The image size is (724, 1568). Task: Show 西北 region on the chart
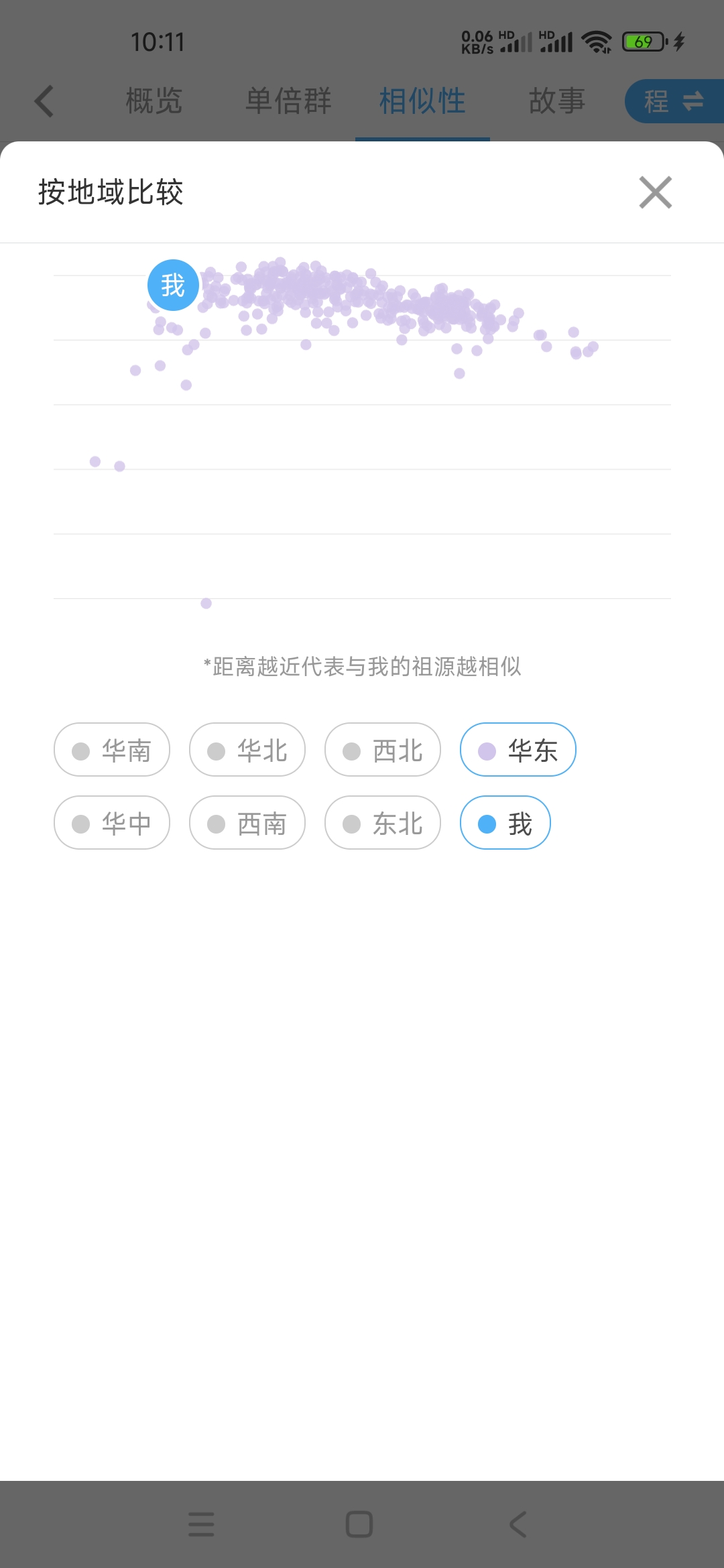pos(383,750)
